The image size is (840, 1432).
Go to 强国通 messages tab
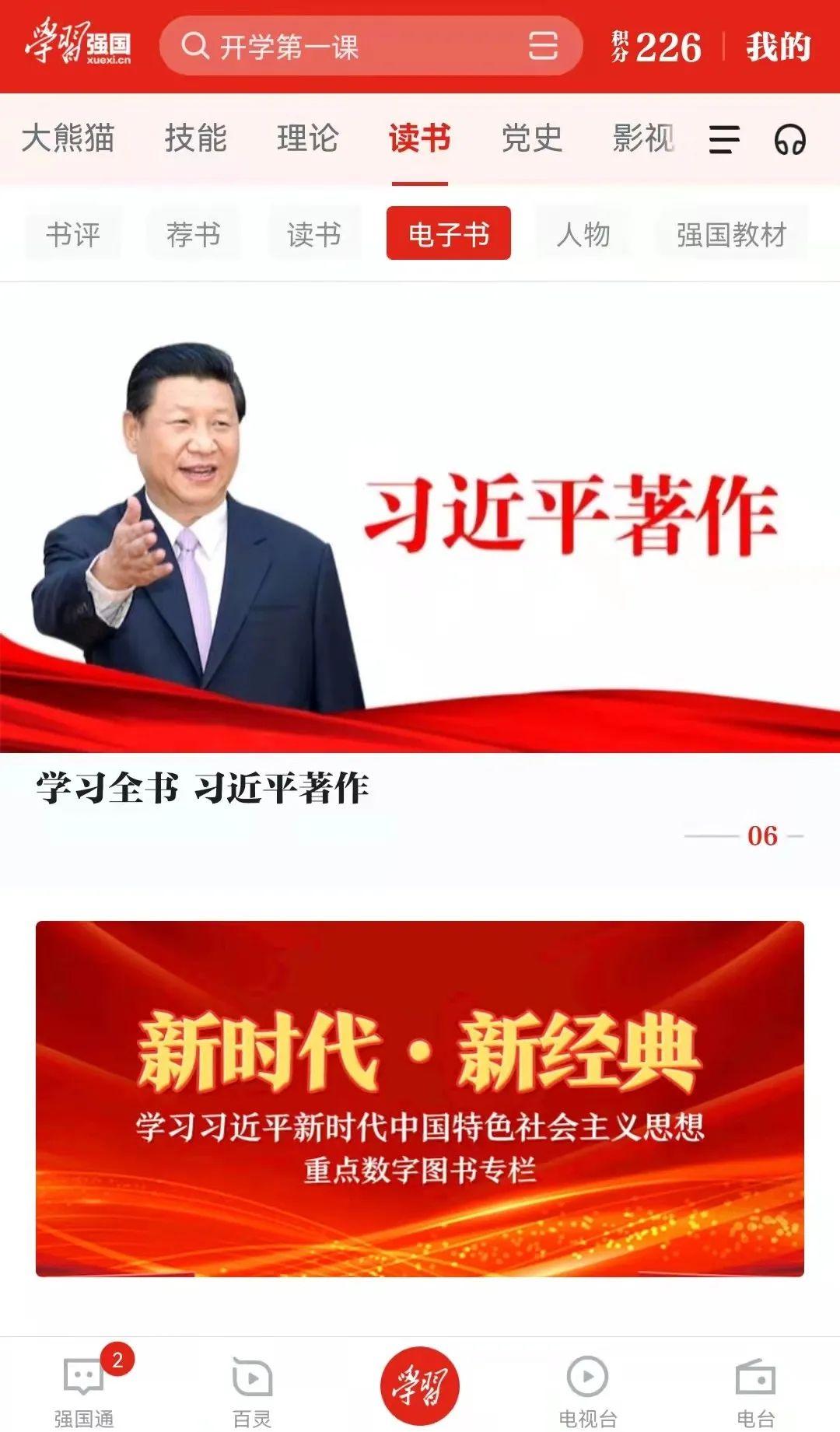coord(84,1389)
